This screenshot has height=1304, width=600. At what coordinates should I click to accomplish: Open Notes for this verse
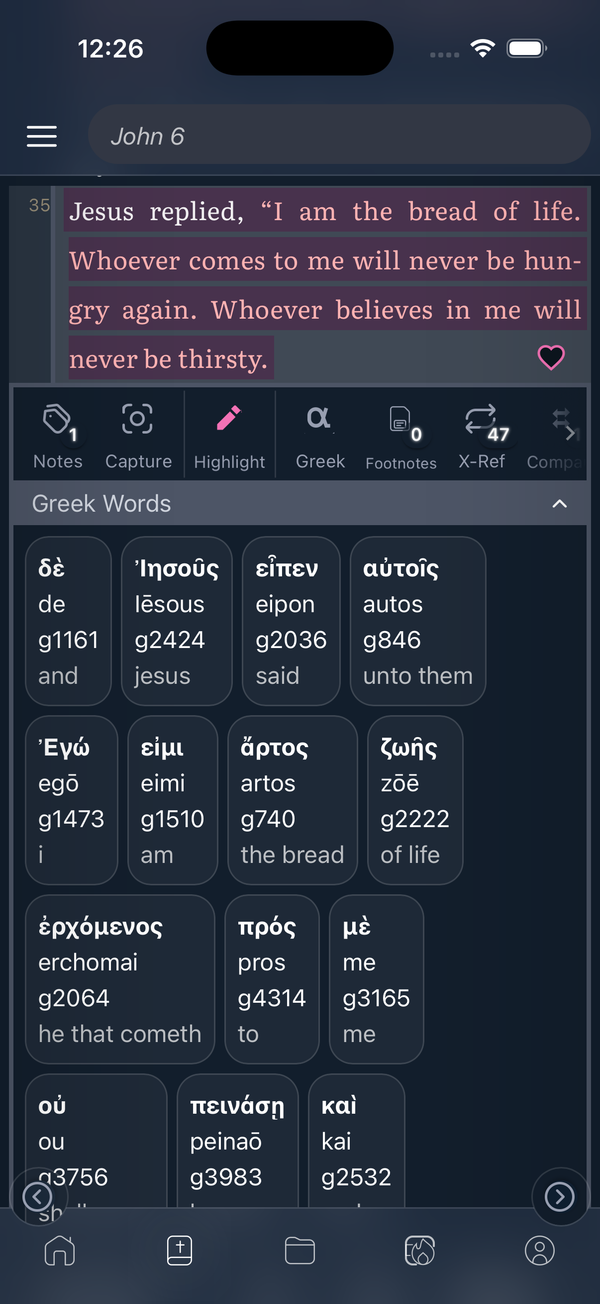(58, 436)
